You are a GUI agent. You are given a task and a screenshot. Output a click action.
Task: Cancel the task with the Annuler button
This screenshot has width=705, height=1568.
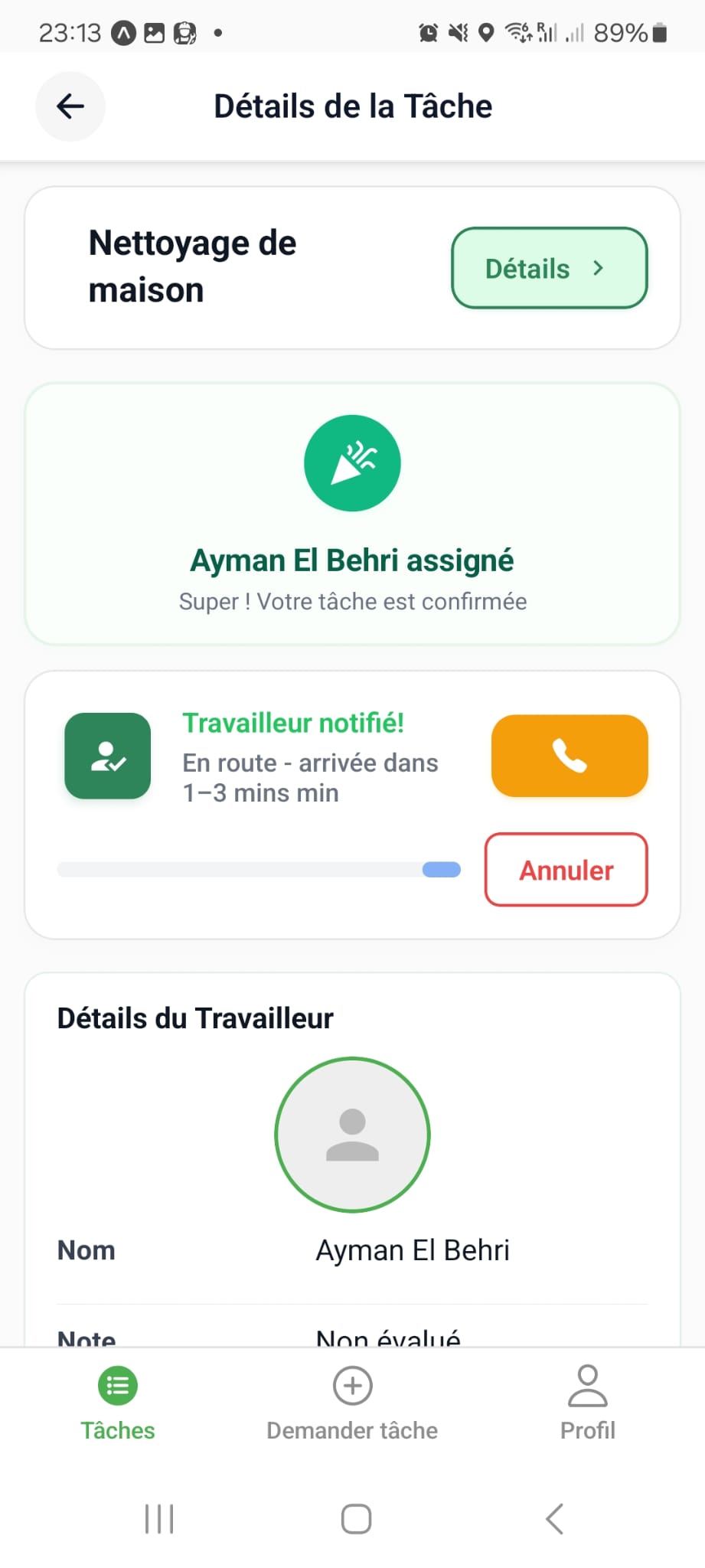[566, 871]
